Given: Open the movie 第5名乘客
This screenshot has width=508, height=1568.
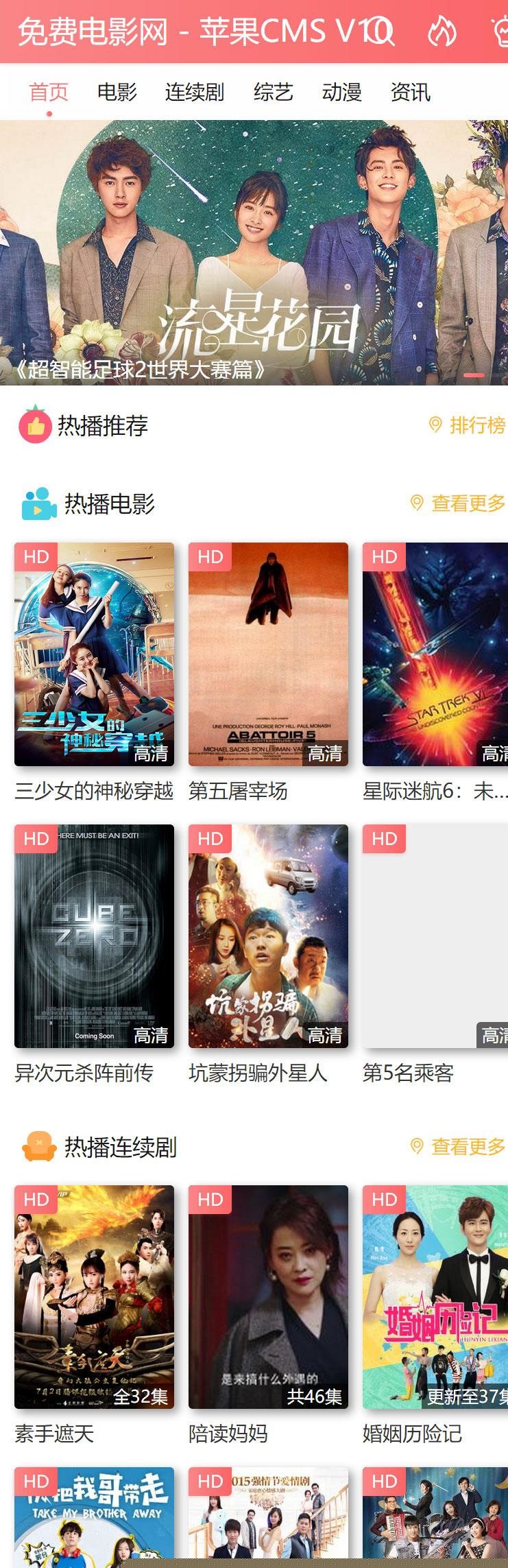Looking at the screenshot, I should tap(435, 936).
